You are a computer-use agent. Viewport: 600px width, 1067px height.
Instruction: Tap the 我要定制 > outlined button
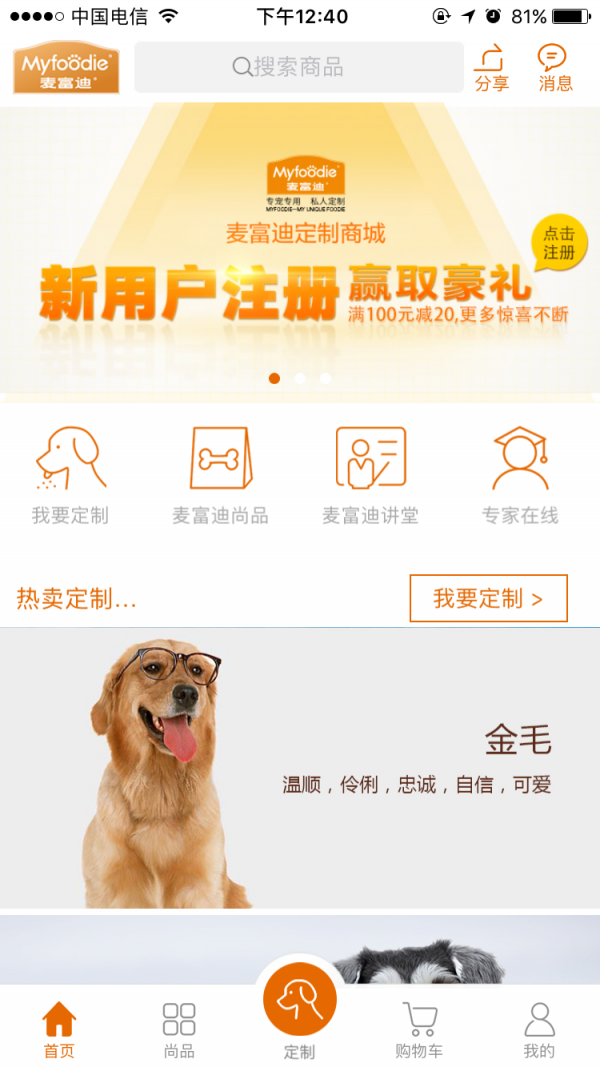488,598
